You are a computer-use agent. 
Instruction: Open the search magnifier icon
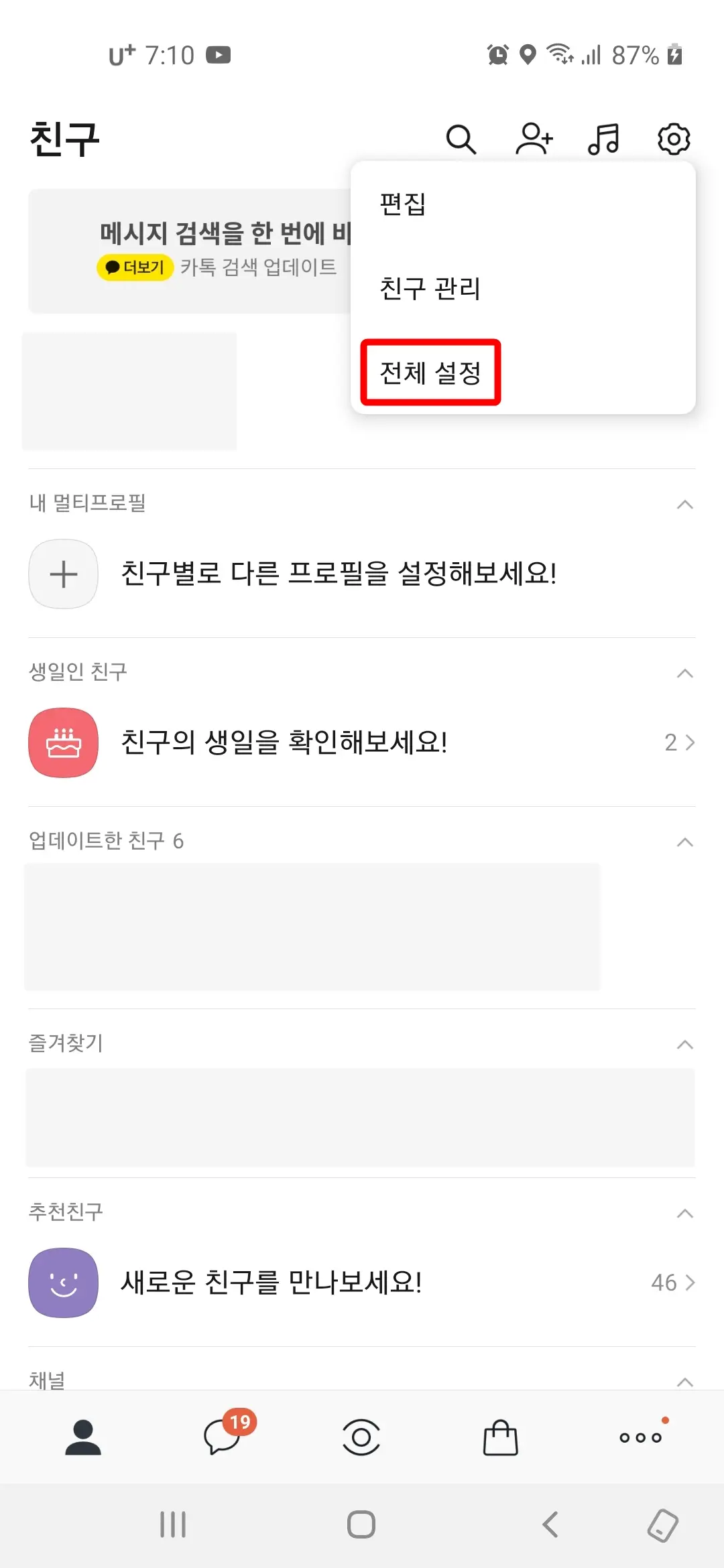click(461, 139)
